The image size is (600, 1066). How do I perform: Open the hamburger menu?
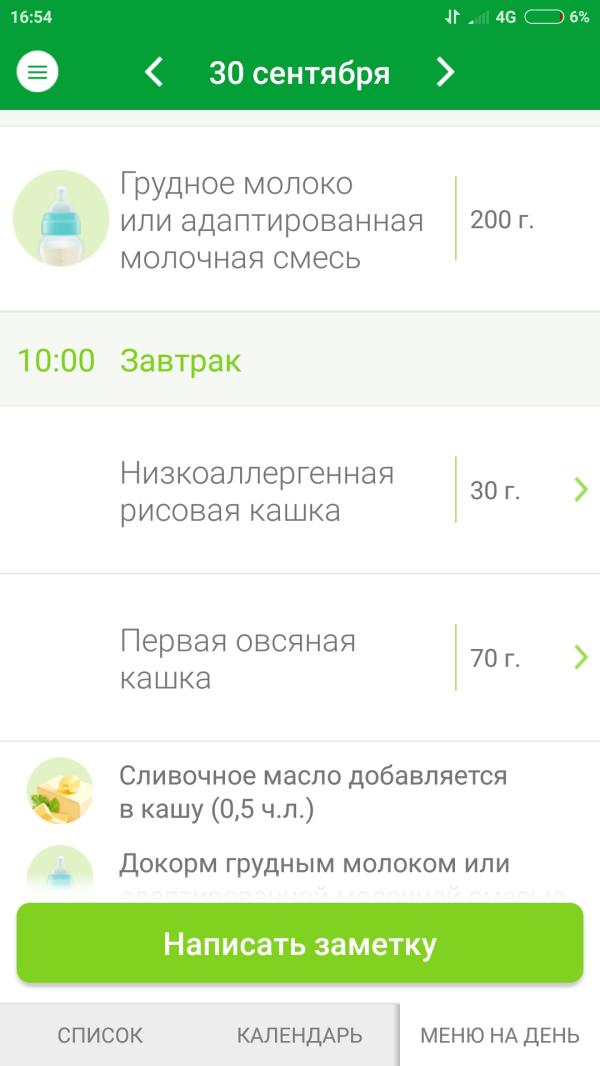coord(38,72)
